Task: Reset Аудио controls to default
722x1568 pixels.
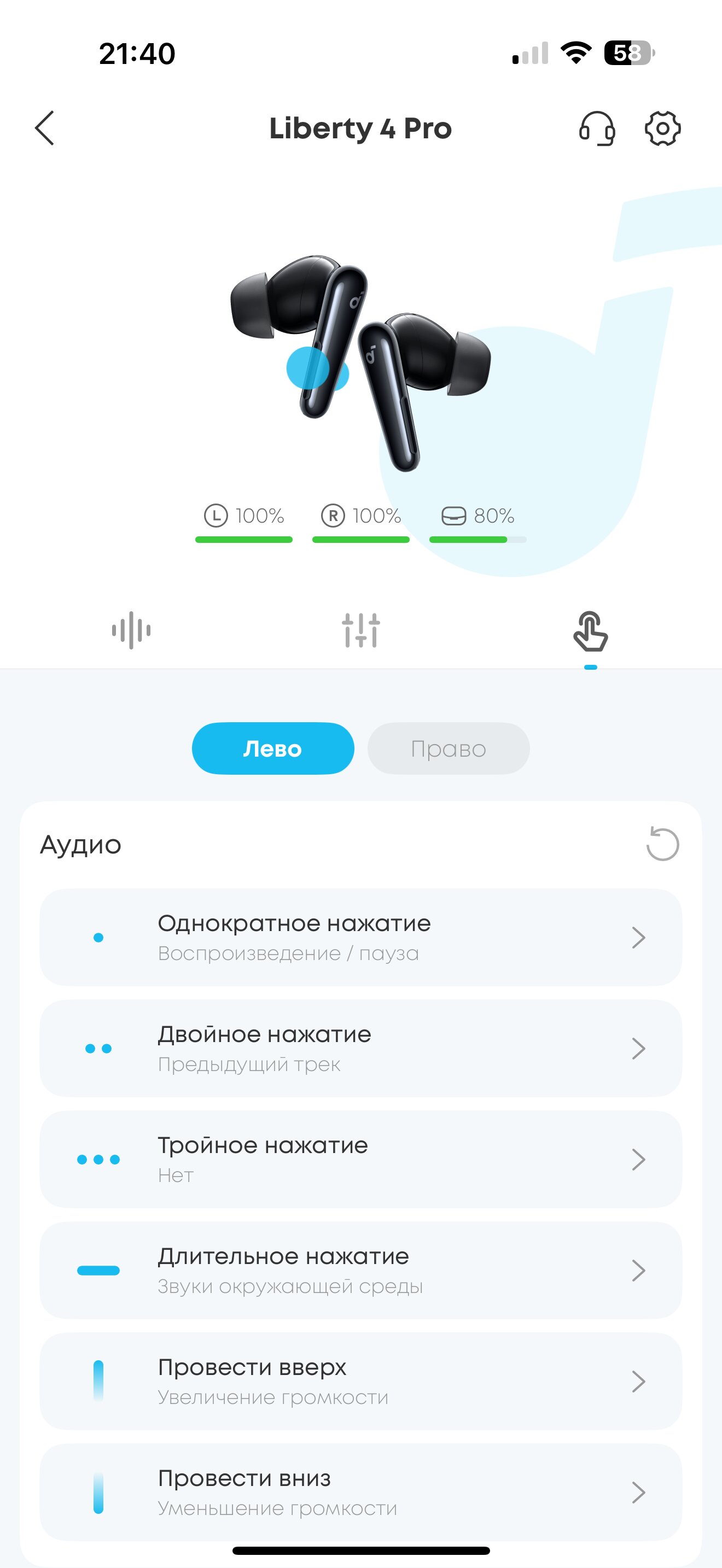Action: [662, 844]
